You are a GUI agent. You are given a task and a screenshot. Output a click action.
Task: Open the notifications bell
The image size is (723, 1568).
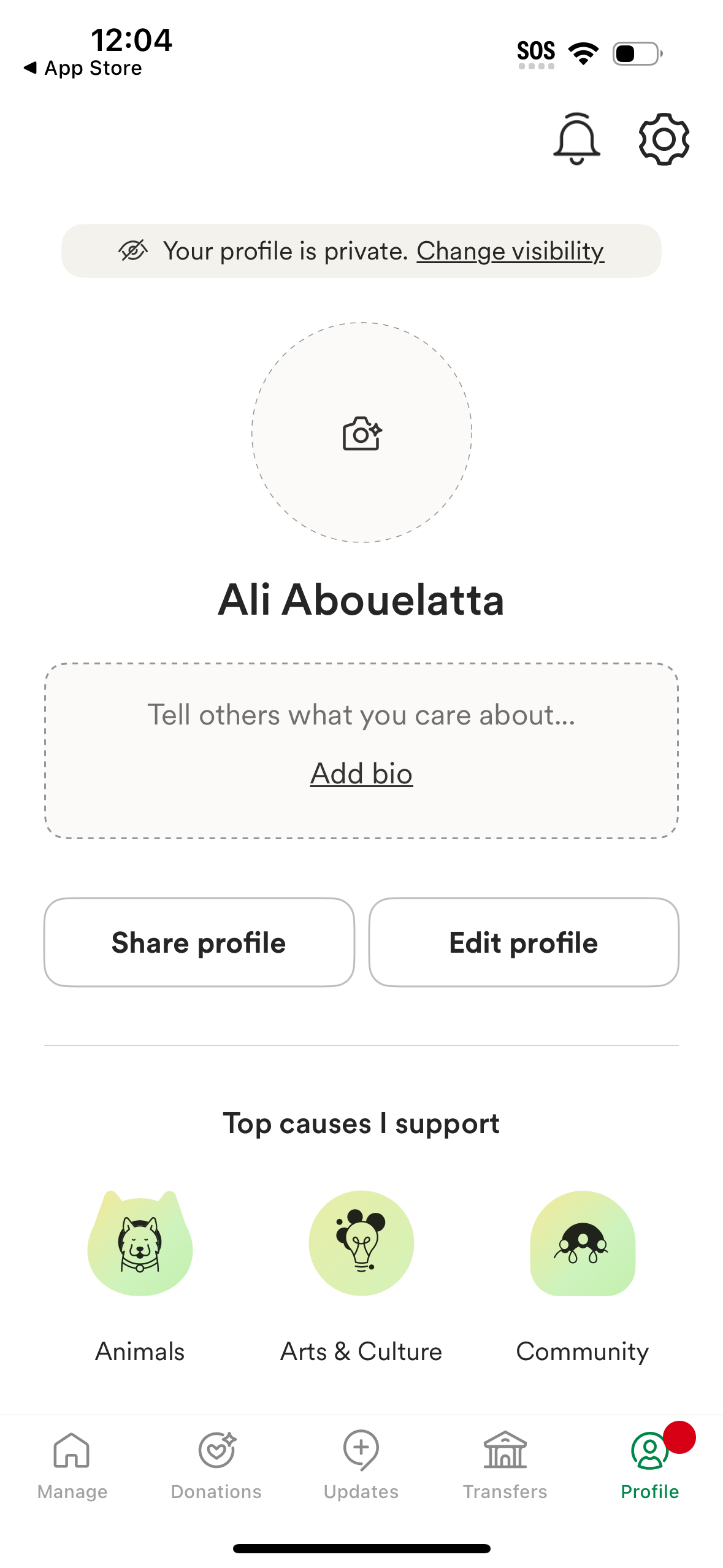pyautogui.click(x=576, y=139)
